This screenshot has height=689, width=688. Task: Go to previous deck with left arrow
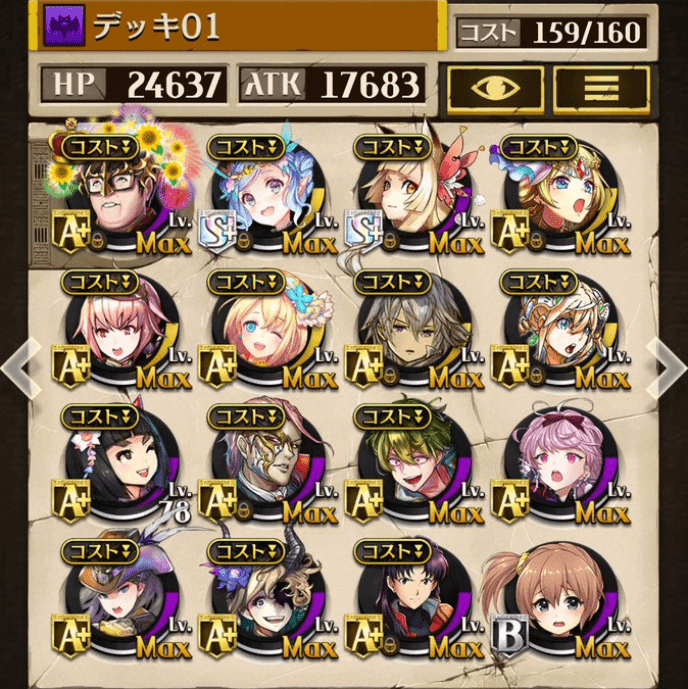[22, 365]
